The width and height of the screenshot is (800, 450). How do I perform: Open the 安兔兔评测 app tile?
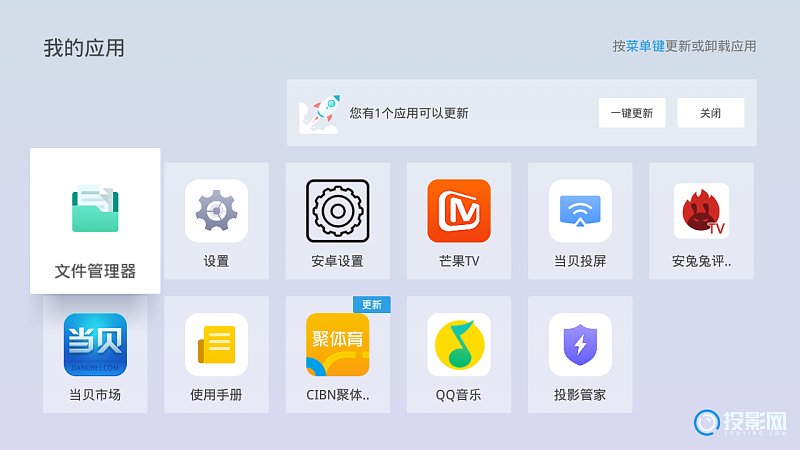click(x=701, y=221)
